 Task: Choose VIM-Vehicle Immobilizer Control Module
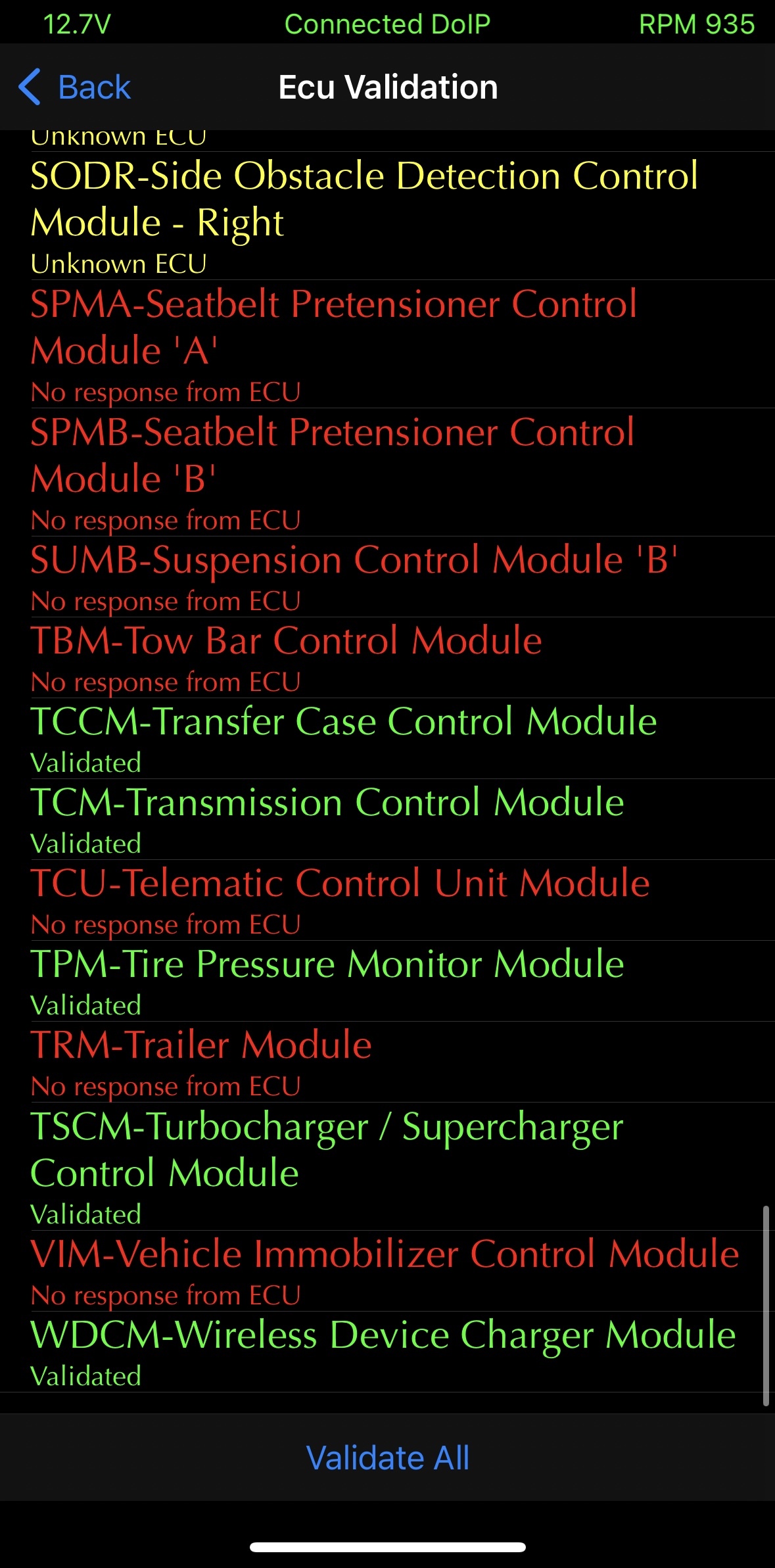pyautogui.click(x=387, y=1271)
